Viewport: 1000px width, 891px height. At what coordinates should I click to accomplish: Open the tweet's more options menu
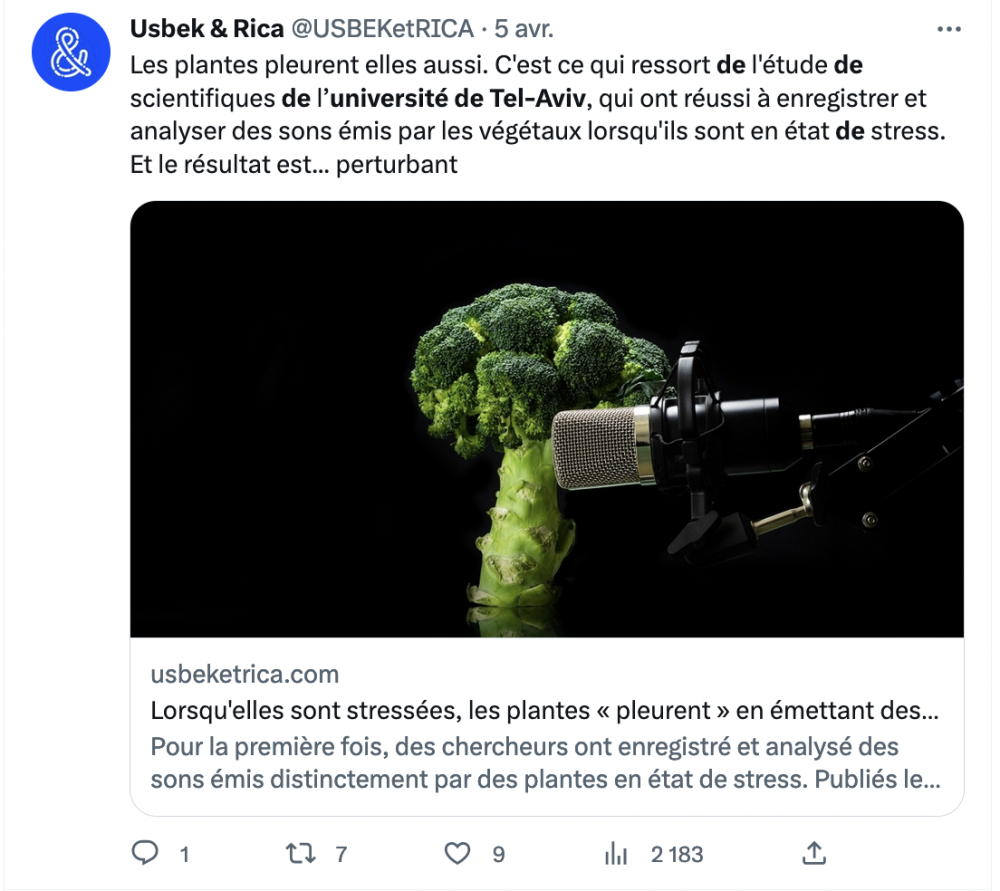947,30
